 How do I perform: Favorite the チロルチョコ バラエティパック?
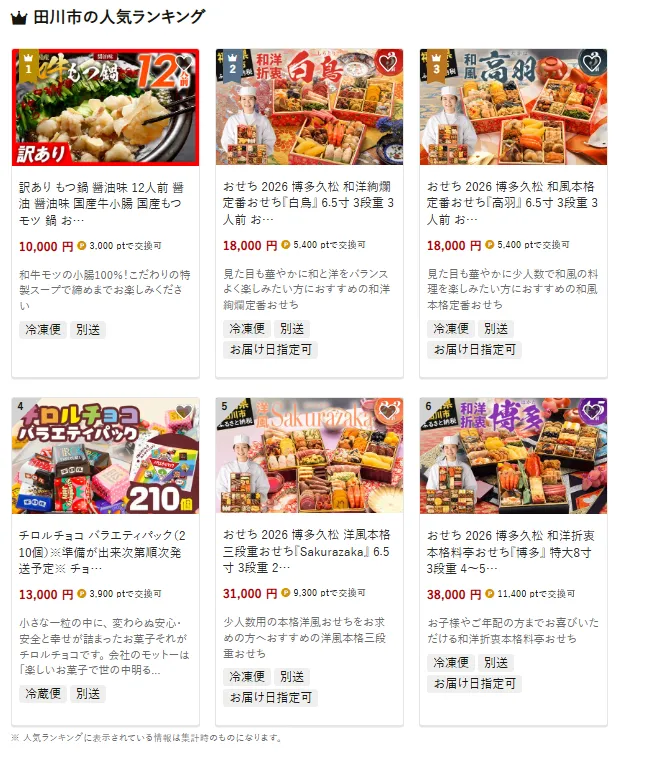click(183, 412)
